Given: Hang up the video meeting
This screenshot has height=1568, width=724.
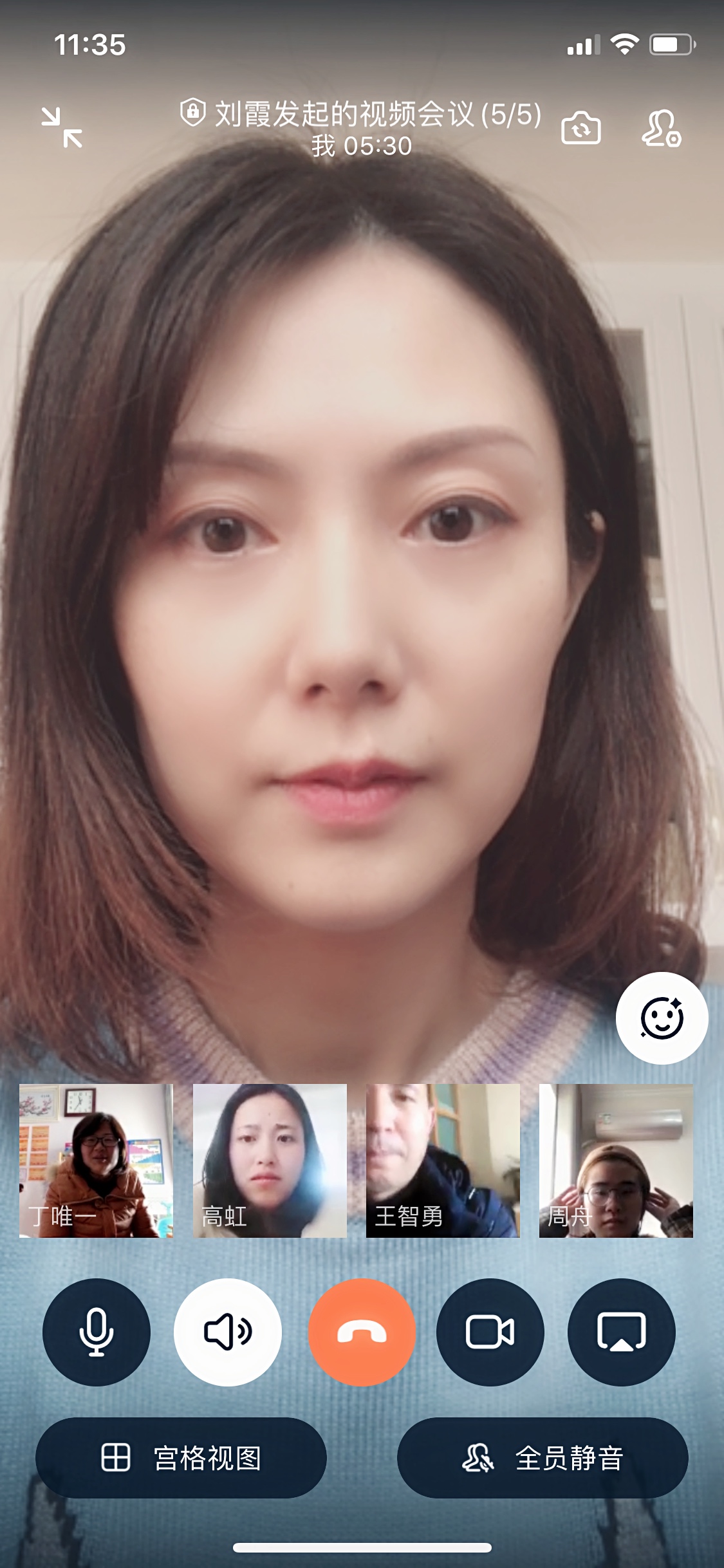Looking at the screenshot, I should point(362,1332).
